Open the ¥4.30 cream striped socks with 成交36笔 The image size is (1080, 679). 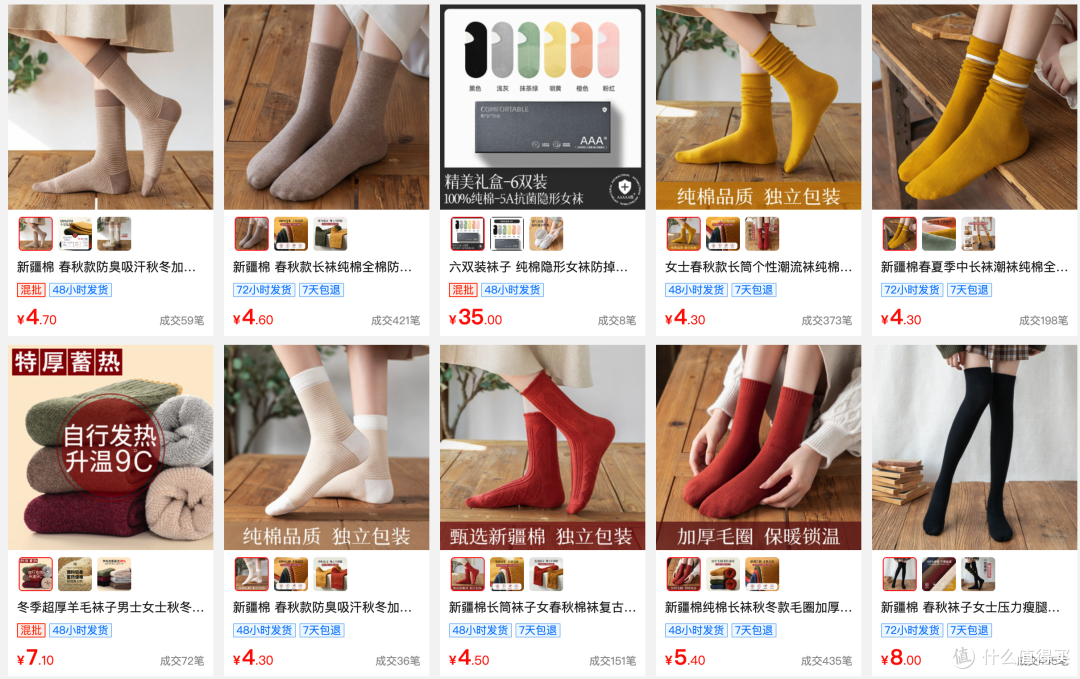[326, 447]
